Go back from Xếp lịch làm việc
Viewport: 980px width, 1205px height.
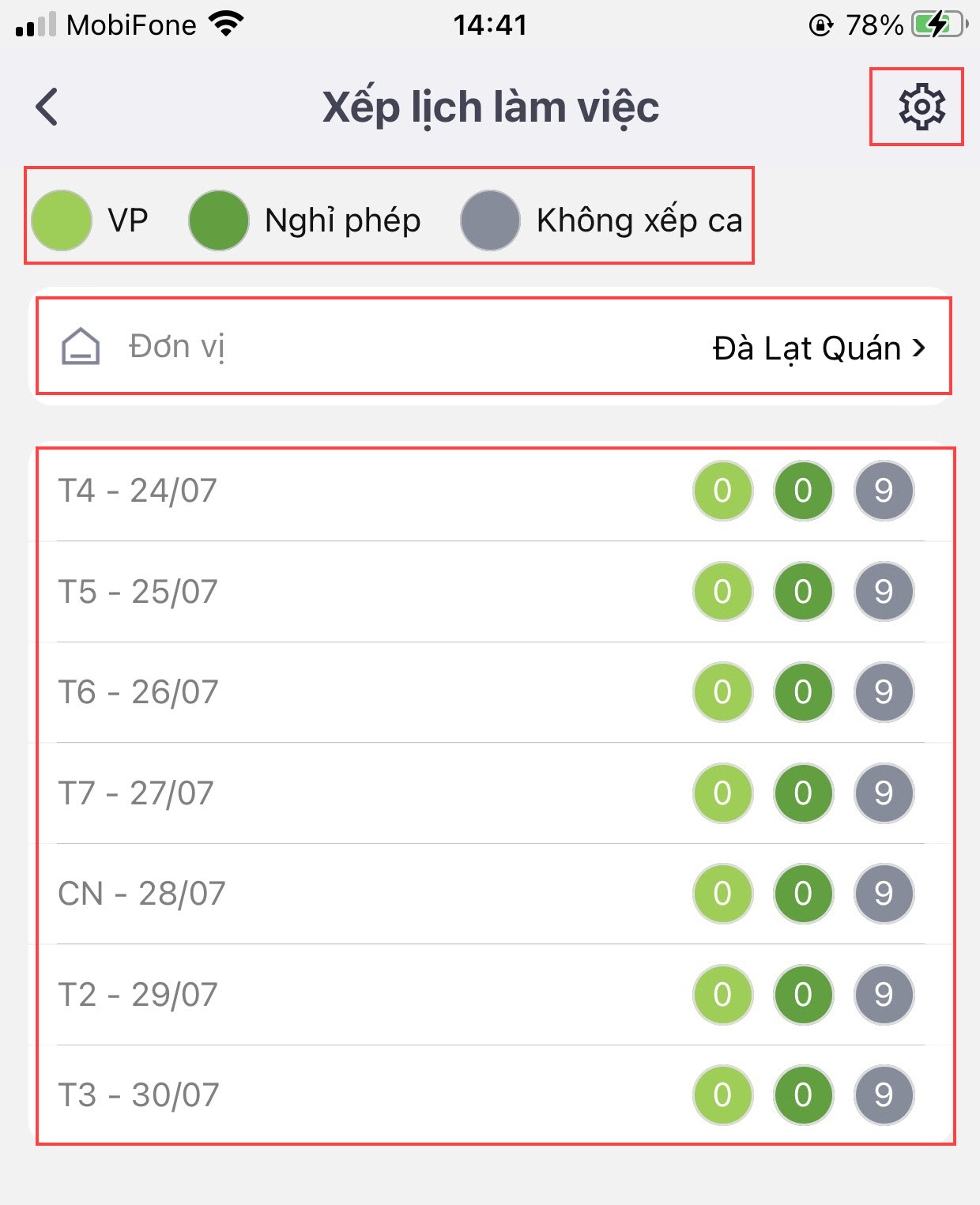pos(47,107)
